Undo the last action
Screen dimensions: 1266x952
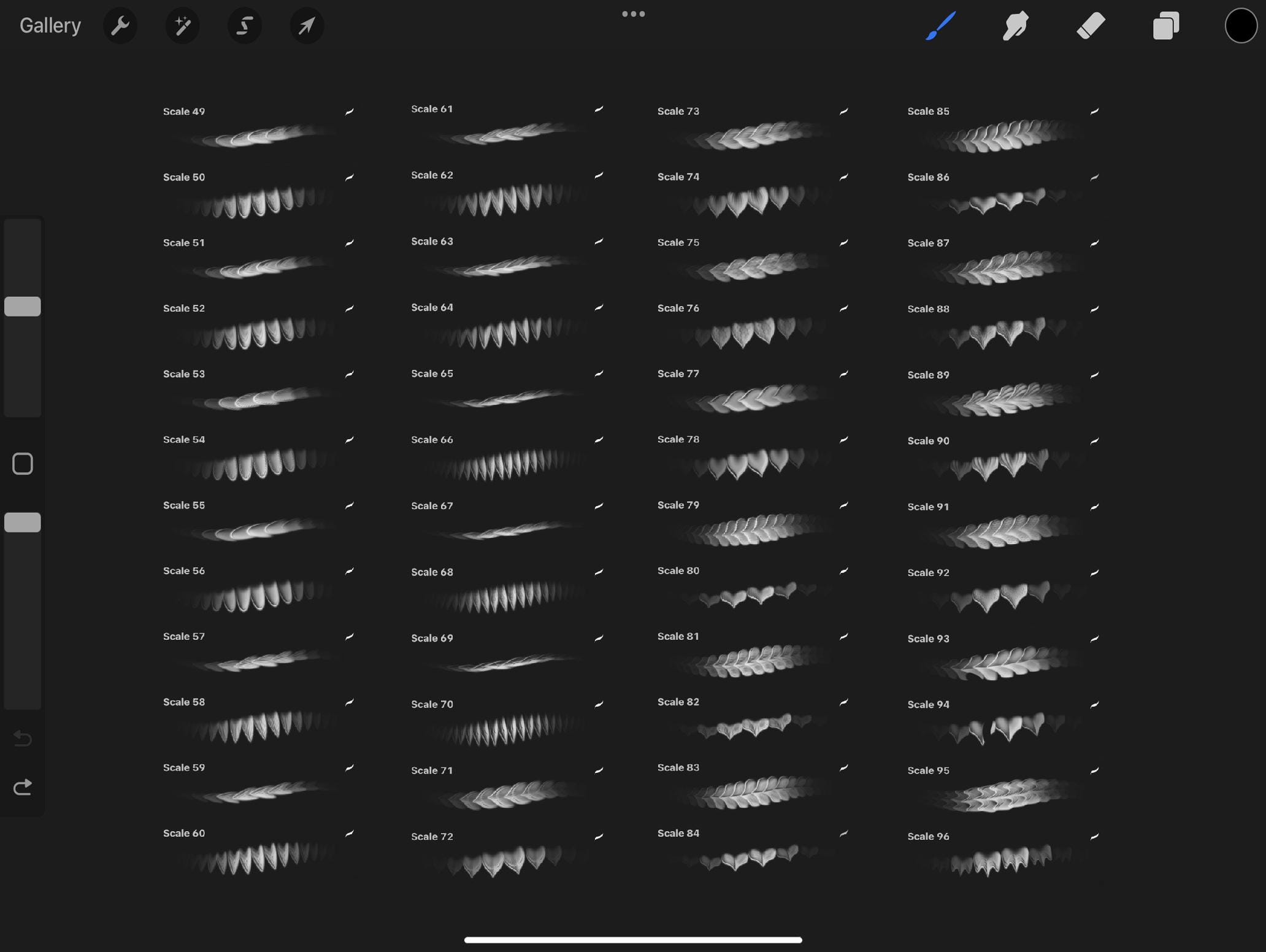[23, 738]
